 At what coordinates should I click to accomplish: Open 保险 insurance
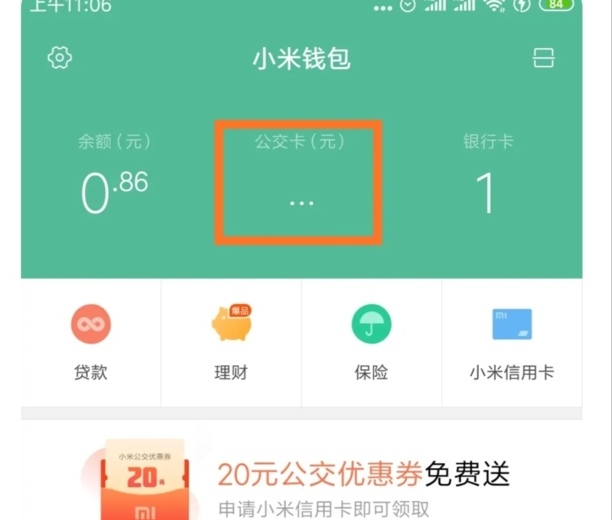tap(371, 340)
